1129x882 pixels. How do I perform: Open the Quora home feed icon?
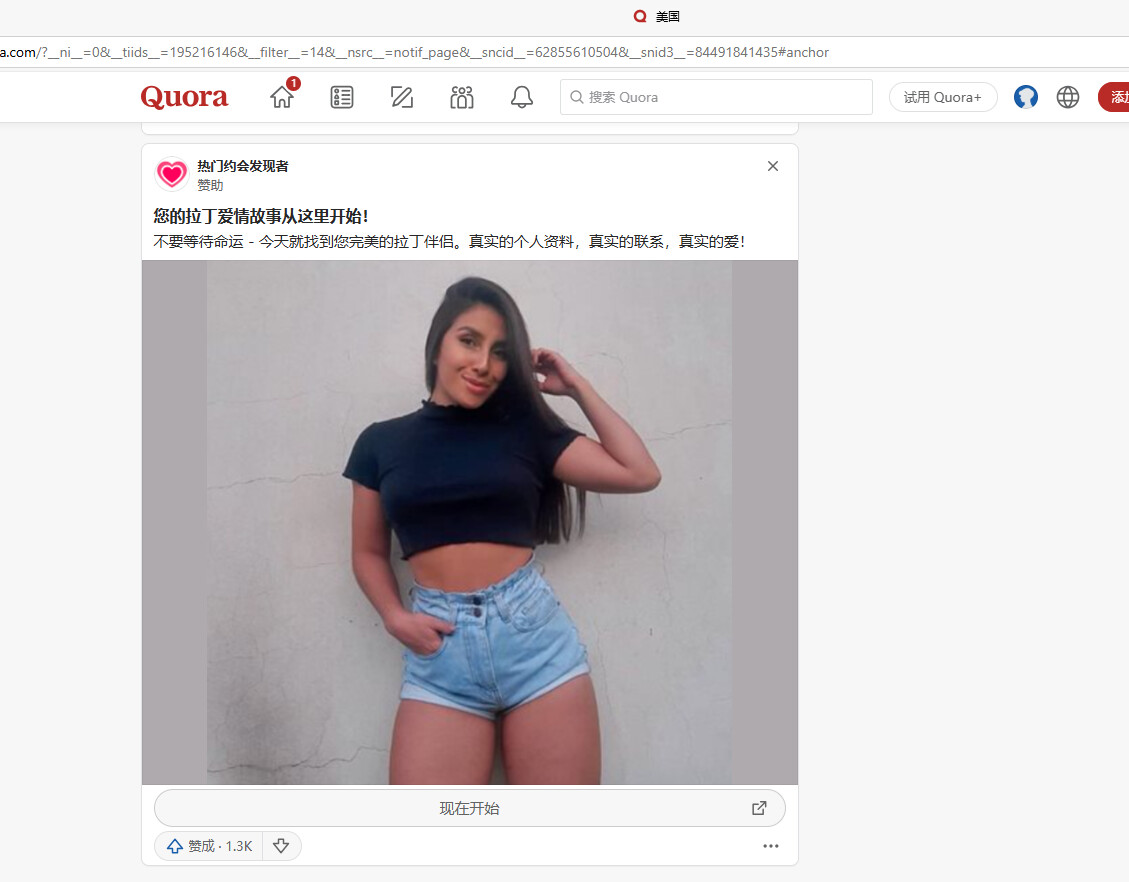click(x=282, y=97)
